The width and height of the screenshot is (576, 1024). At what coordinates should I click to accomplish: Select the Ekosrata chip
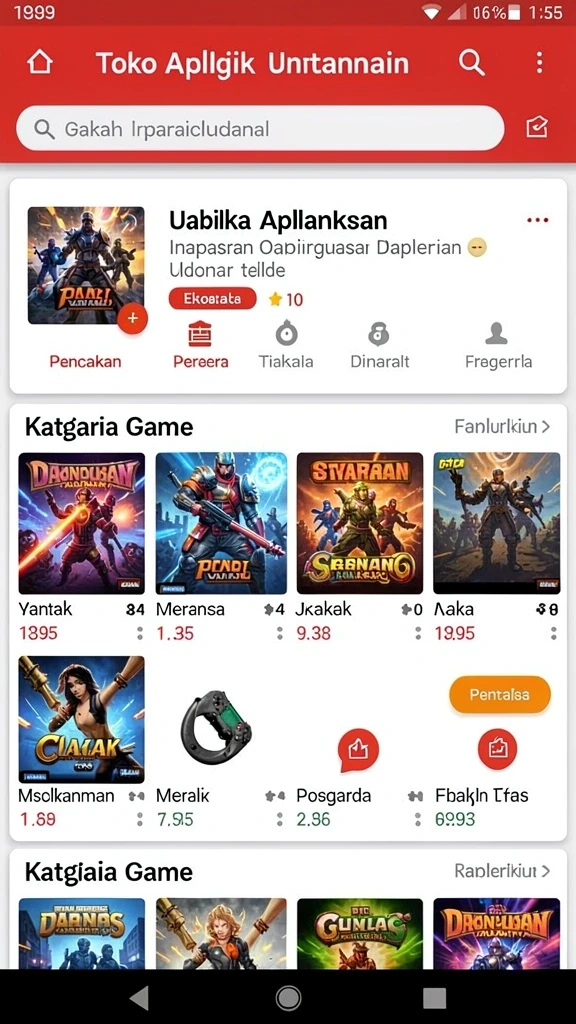pos(212,299)
